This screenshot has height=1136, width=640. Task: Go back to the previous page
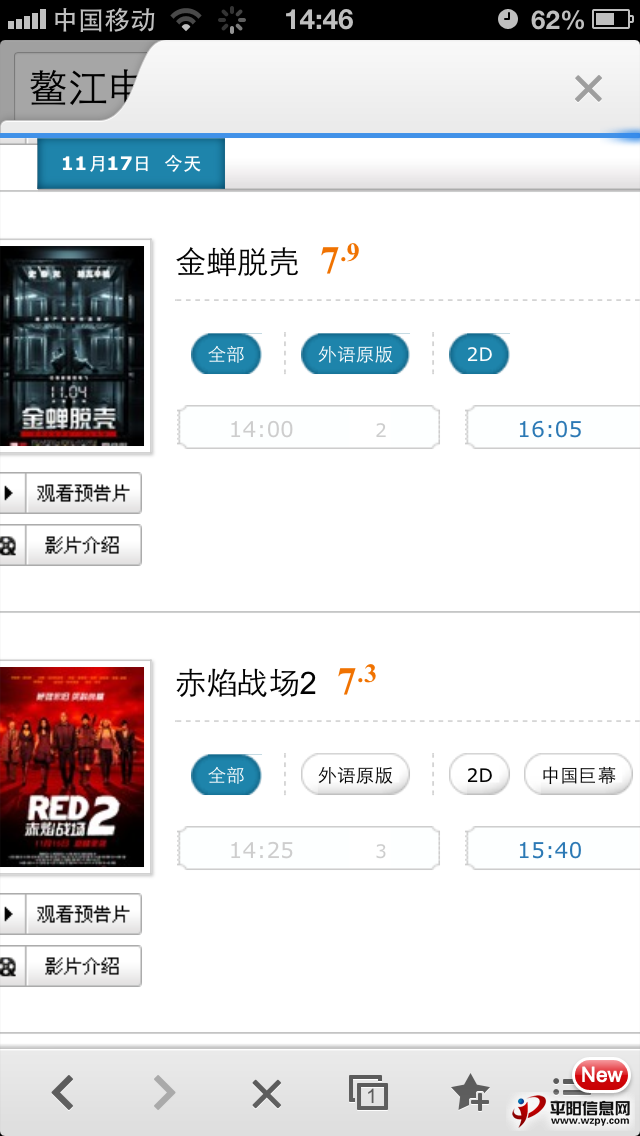pyautogui.click(x=63, y=1093)
